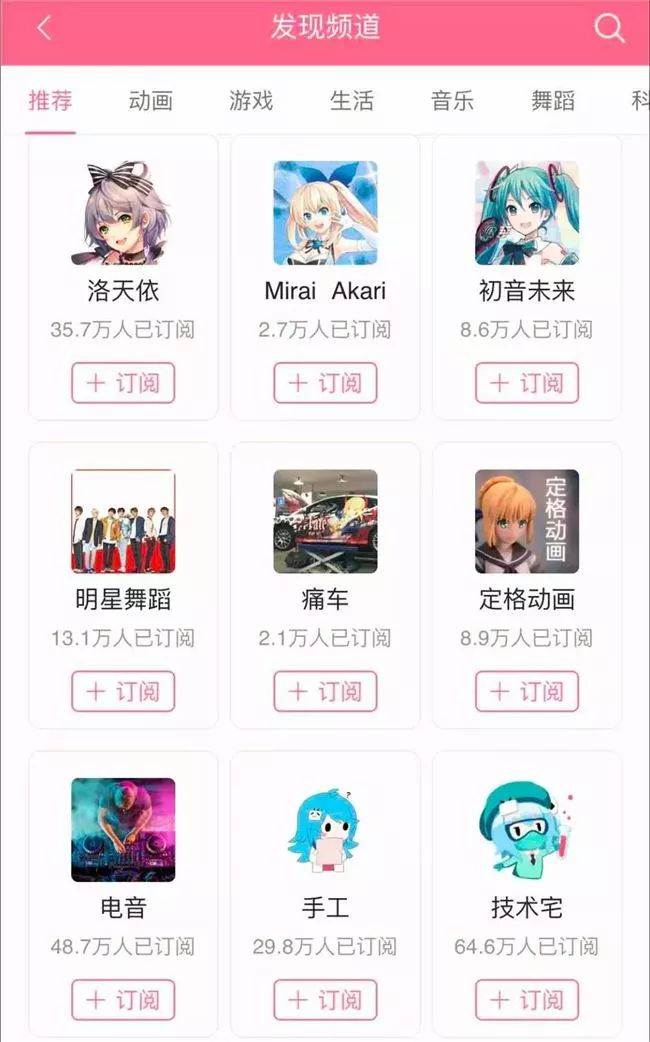Viewport: 650px width, 1042px height.
Task: View the 痛车 channel picture
Action: coord(325,521)
